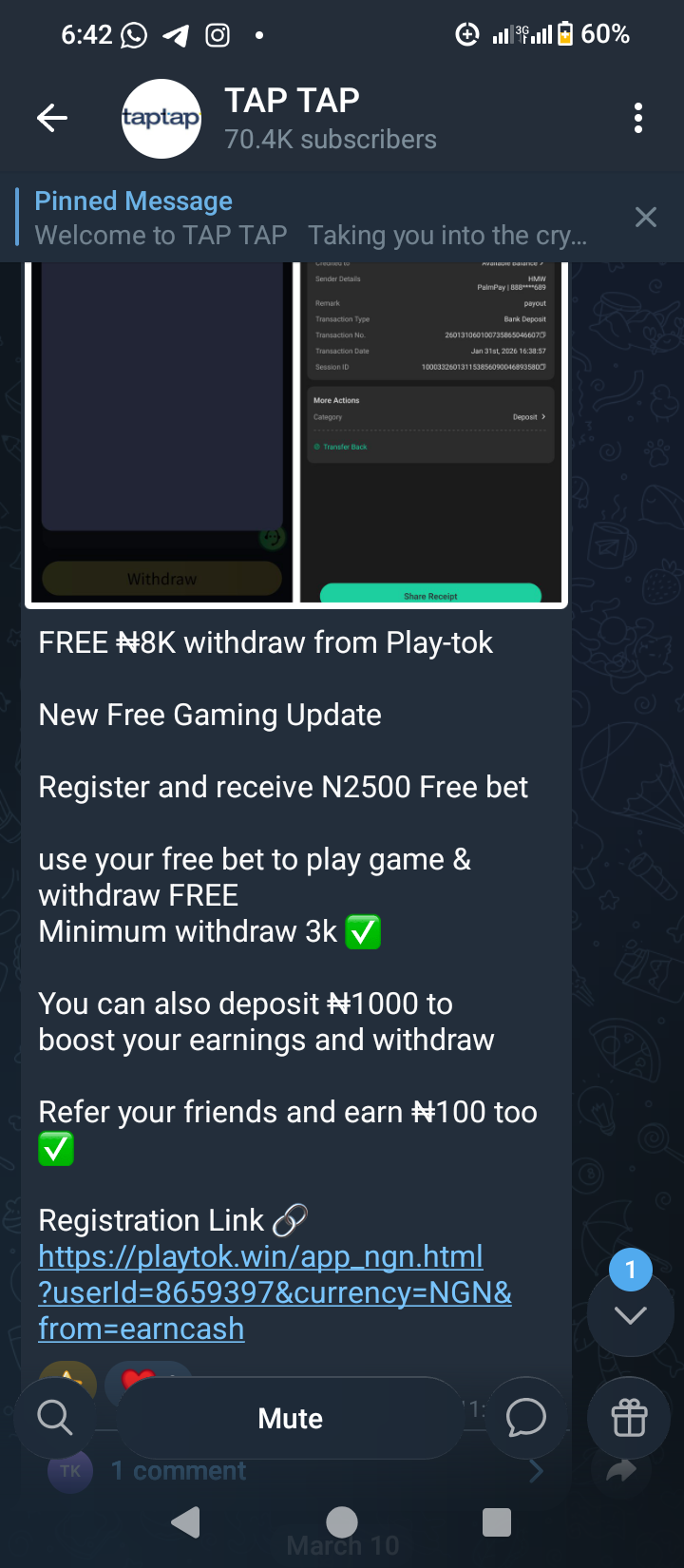Open the gift icon
Viewport: 684px width, 1568px height.
(629, 1418)
